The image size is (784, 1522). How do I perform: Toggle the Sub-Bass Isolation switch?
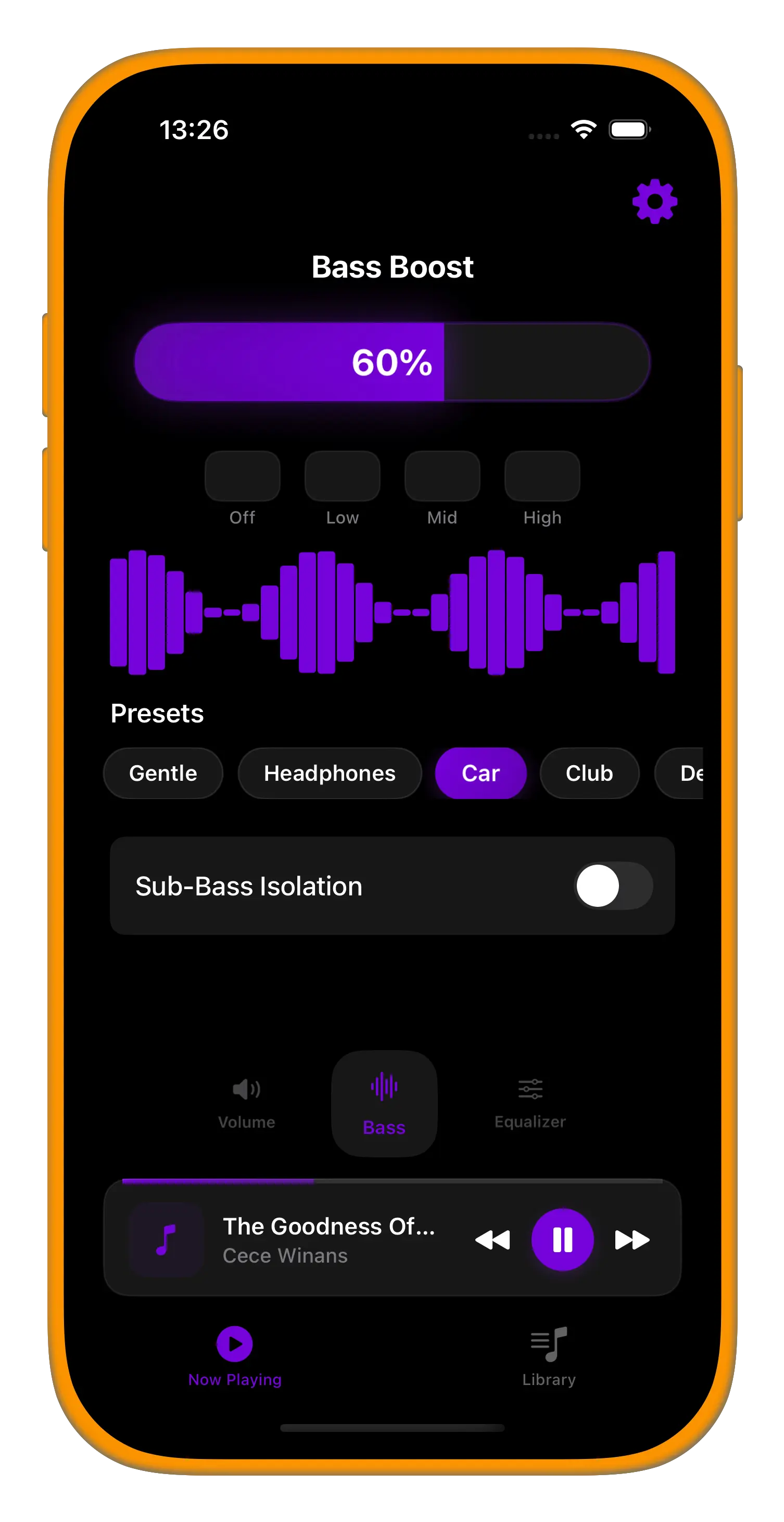[613, 885]
